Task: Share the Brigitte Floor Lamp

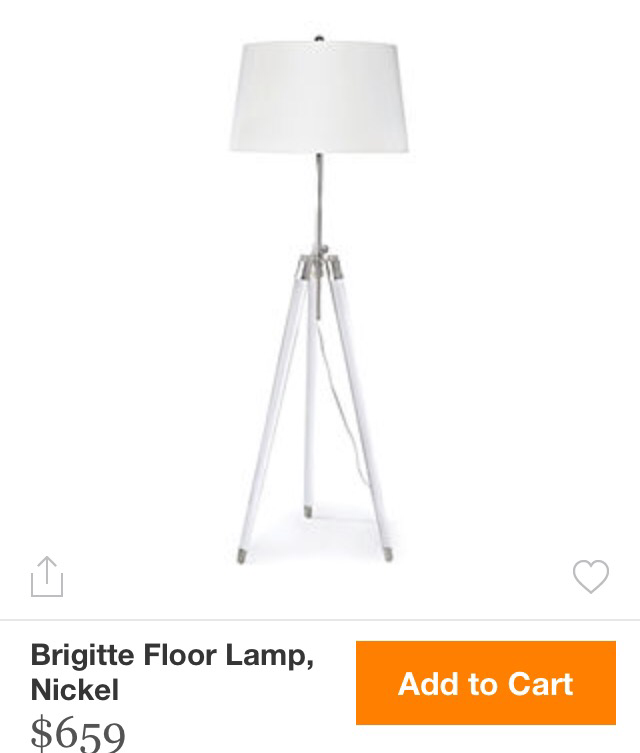Action: (x=47, y=577)
